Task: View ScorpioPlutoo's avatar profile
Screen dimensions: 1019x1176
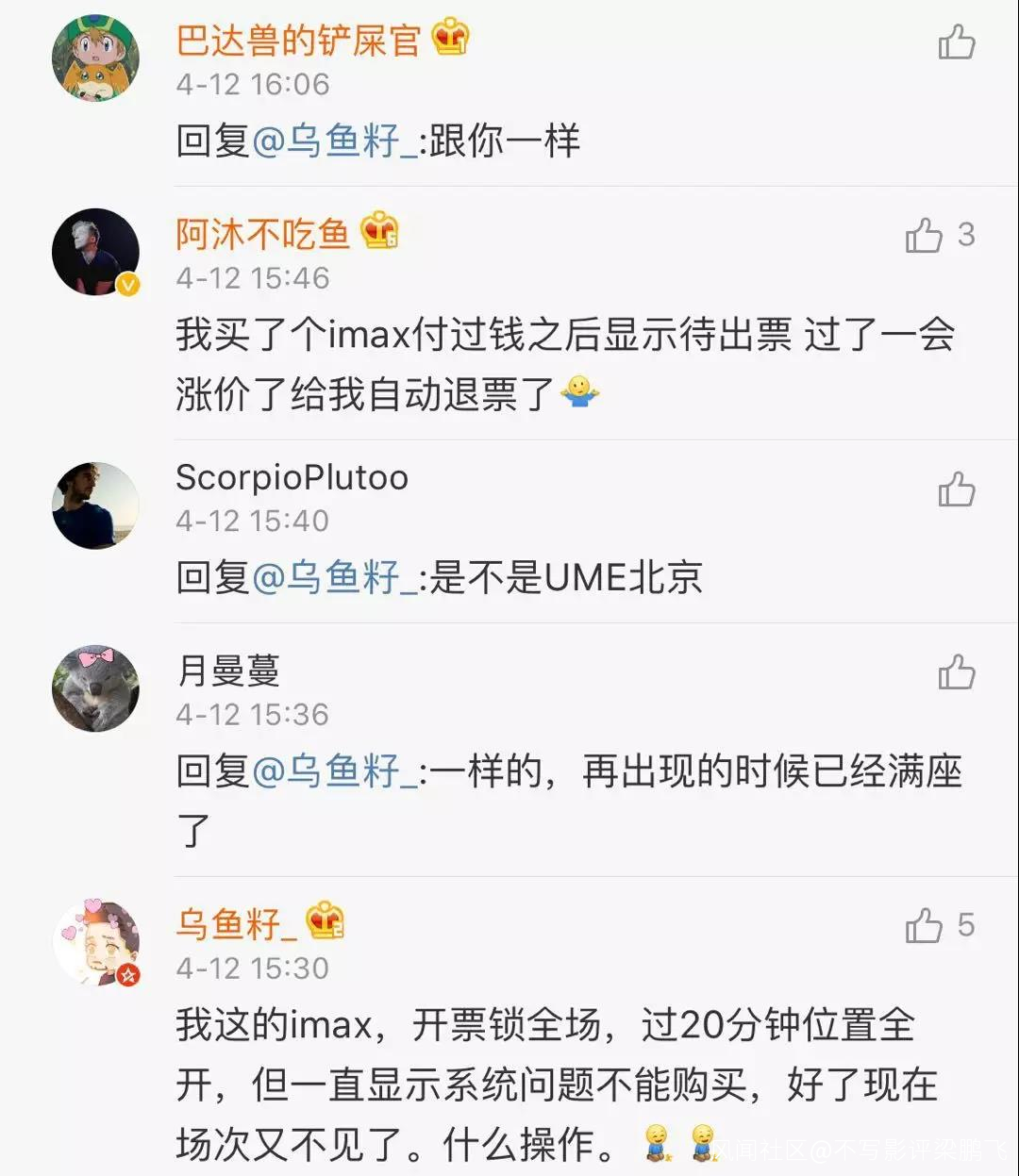Action: pos(95,505)
